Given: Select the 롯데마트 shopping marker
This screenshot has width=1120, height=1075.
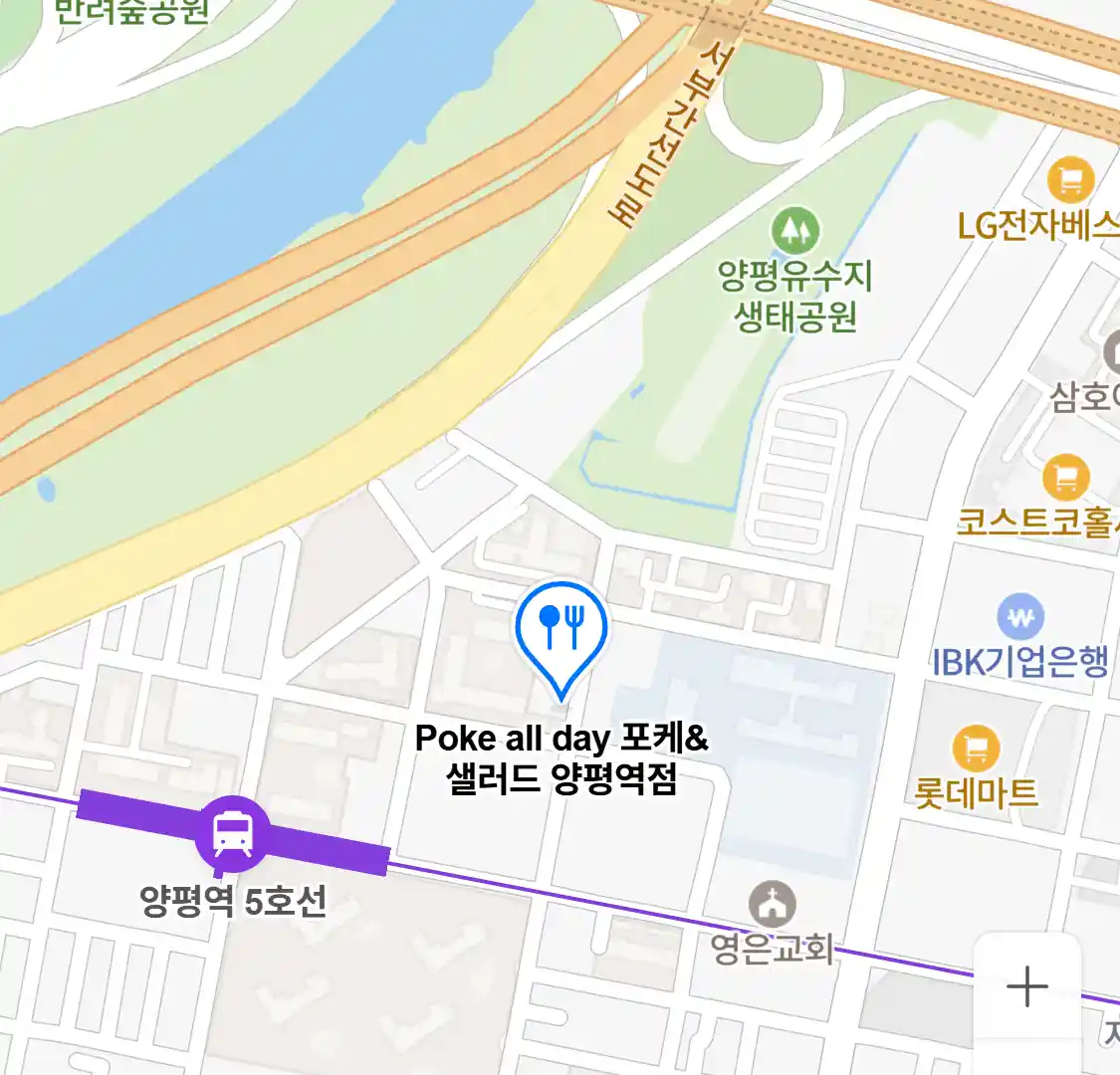Looking at the screenshot, I should pyautogui.click(x=976, y=749).
